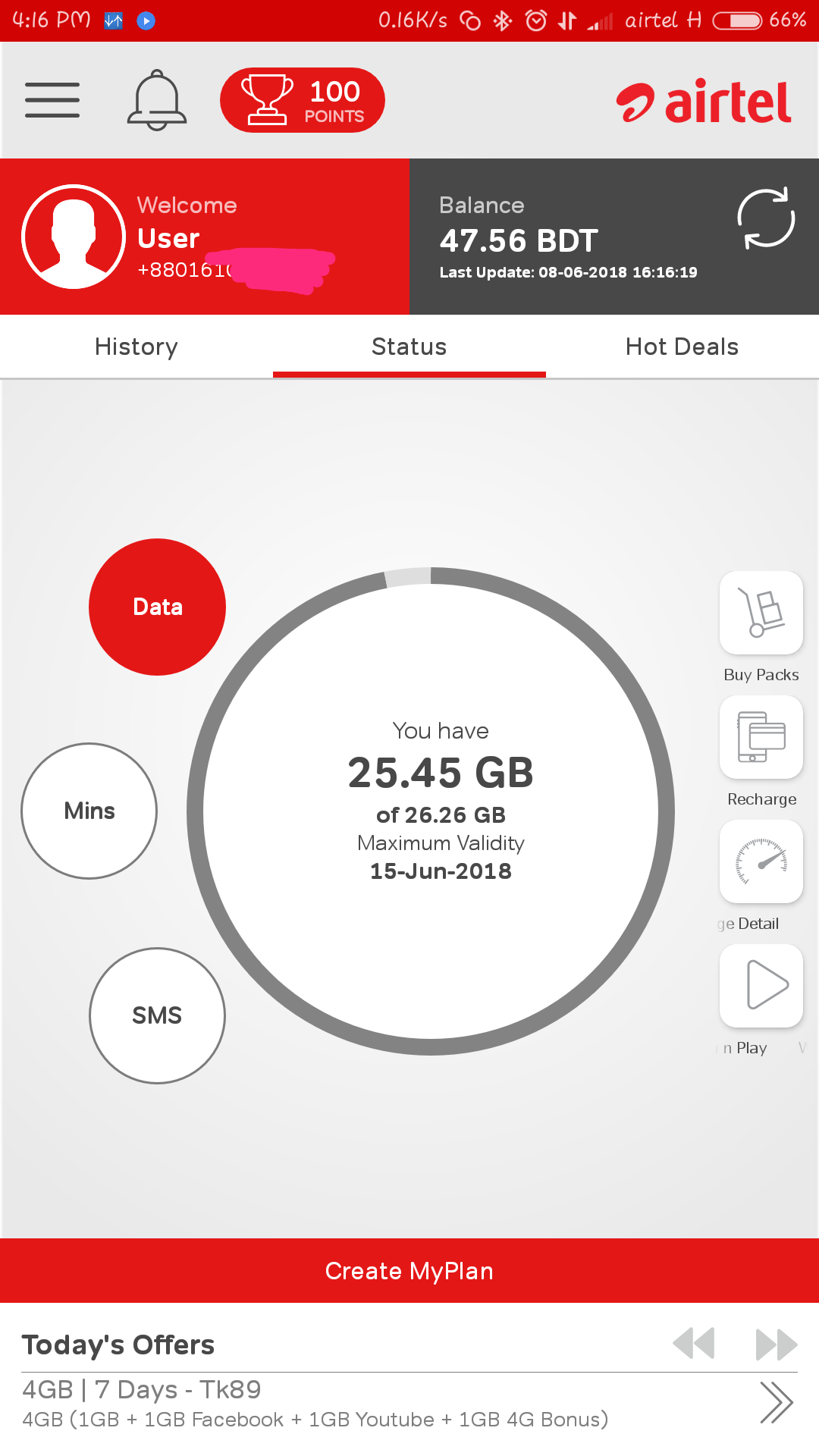Open the 4GB 7 Days Tk89 offer
Viewport: 819px width, 1456px height.
click(x=409, y=1403)
